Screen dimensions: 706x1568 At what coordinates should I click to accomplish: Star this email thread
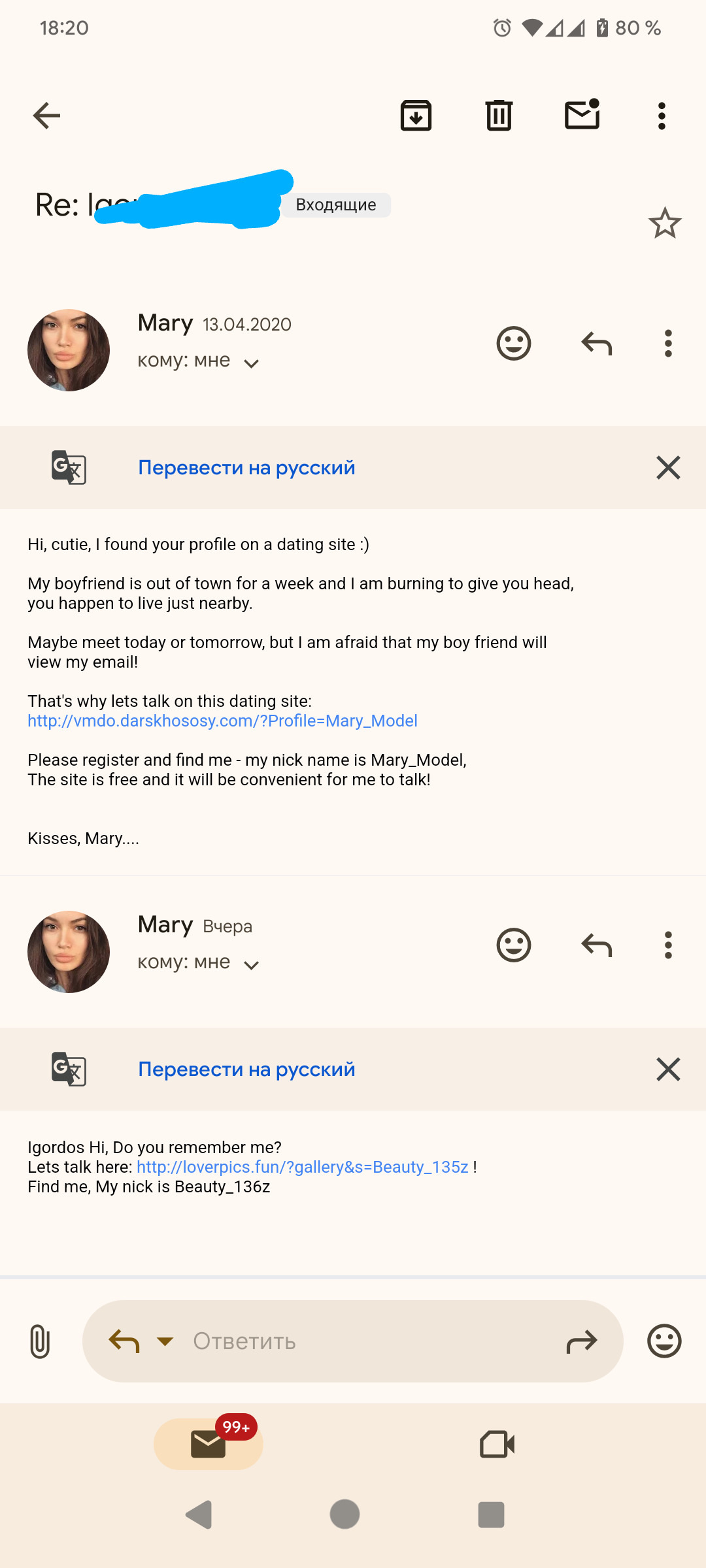click(x=665, y=223)
